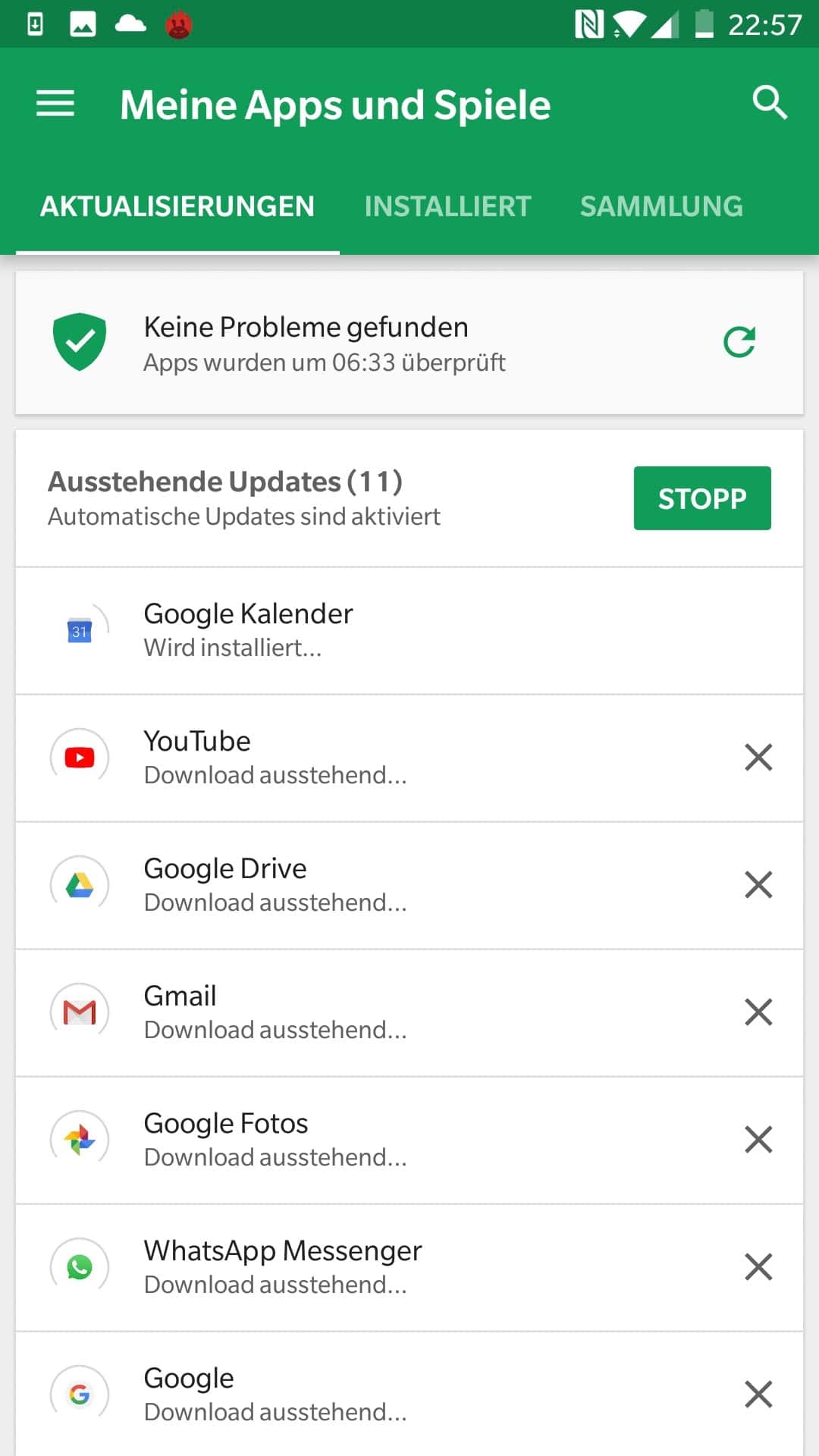819x1456 pixels.
Task: Cancel the Google Drive download
Action: 758,884
